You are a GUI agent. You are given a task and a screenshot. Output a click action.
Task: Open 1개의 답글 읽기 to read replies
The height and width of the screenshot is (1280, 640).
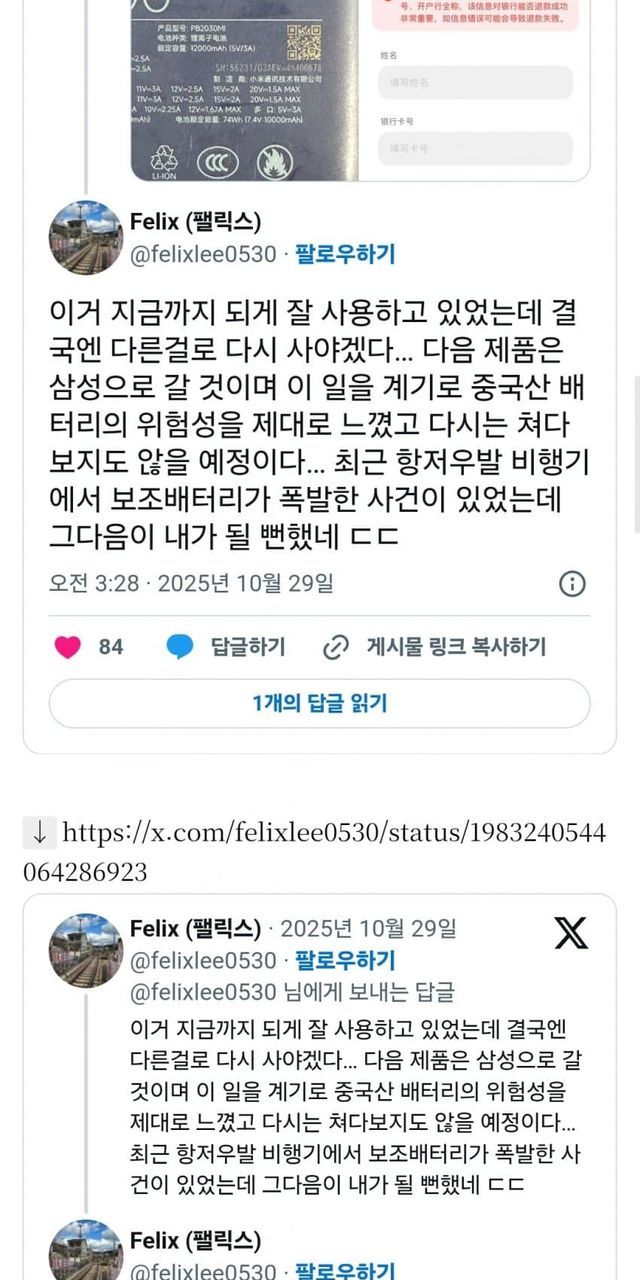(x=319, y=704)
